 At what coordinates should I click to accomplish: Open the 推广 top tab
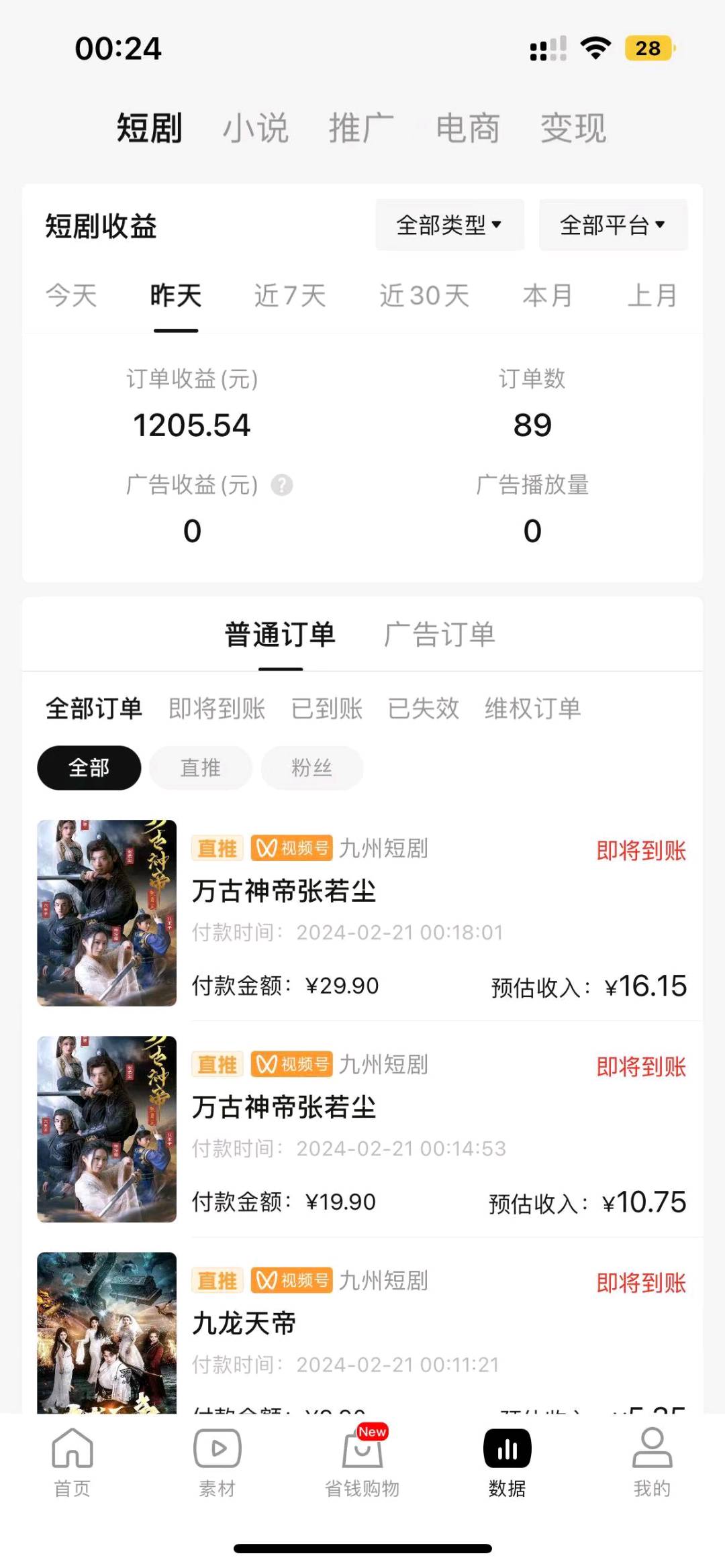[361, 128]
